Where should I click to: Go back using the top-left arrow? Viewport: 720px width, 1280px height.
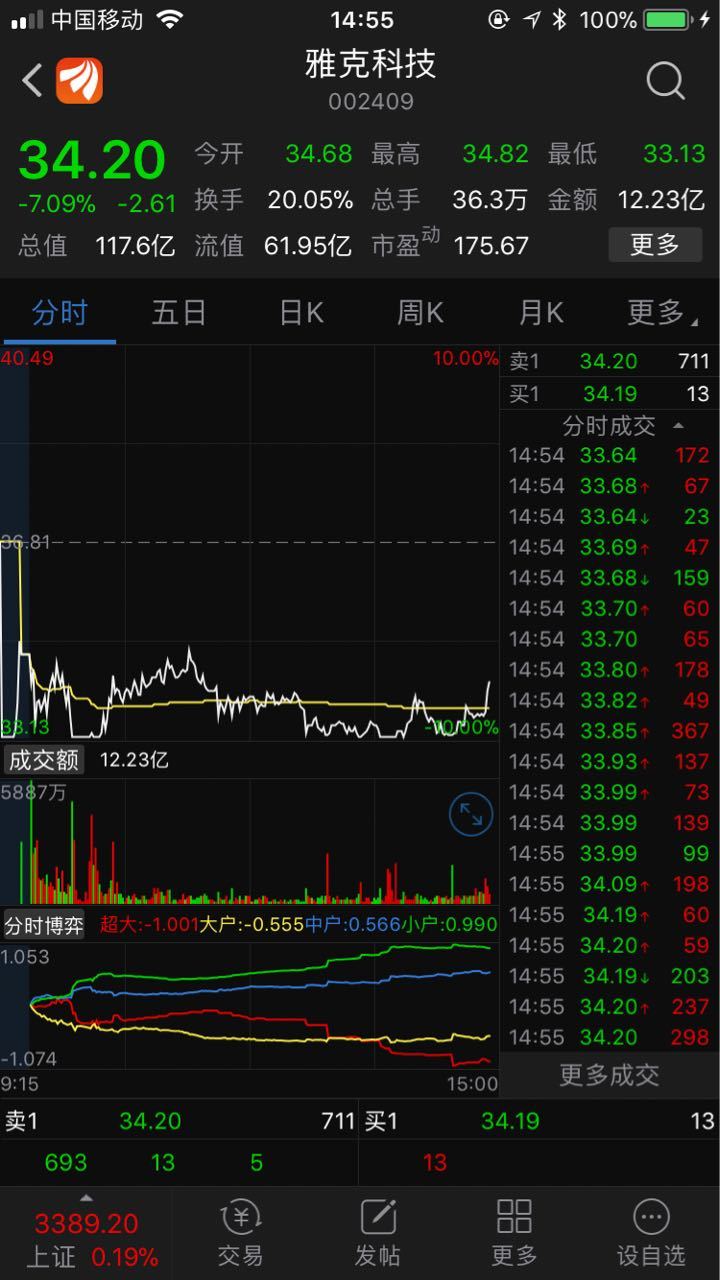32,81
